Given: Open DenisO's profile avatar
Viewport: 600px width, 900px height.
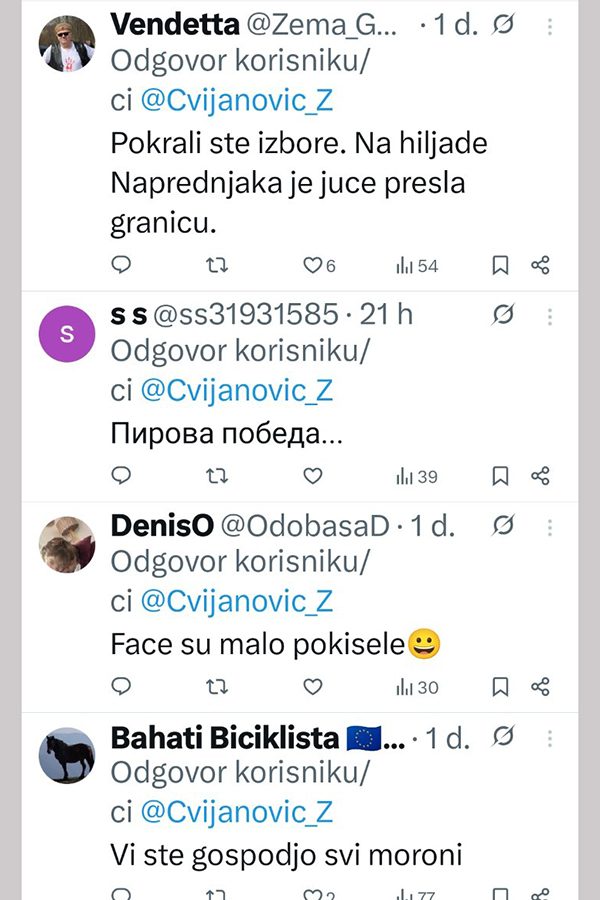Looking at the screenshot, I should point(66,545).
